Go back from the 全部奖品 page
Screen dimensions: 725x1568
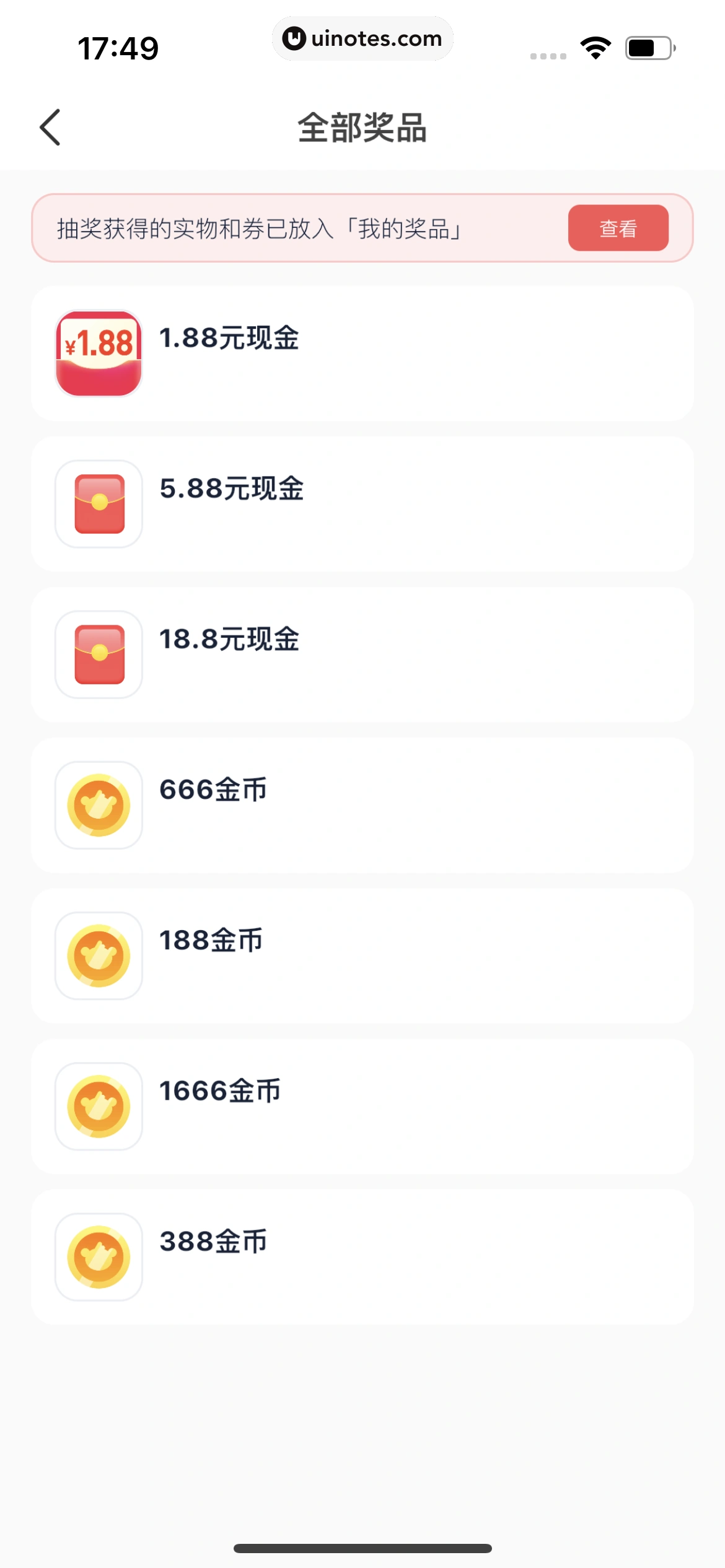[x=50, y=128]
